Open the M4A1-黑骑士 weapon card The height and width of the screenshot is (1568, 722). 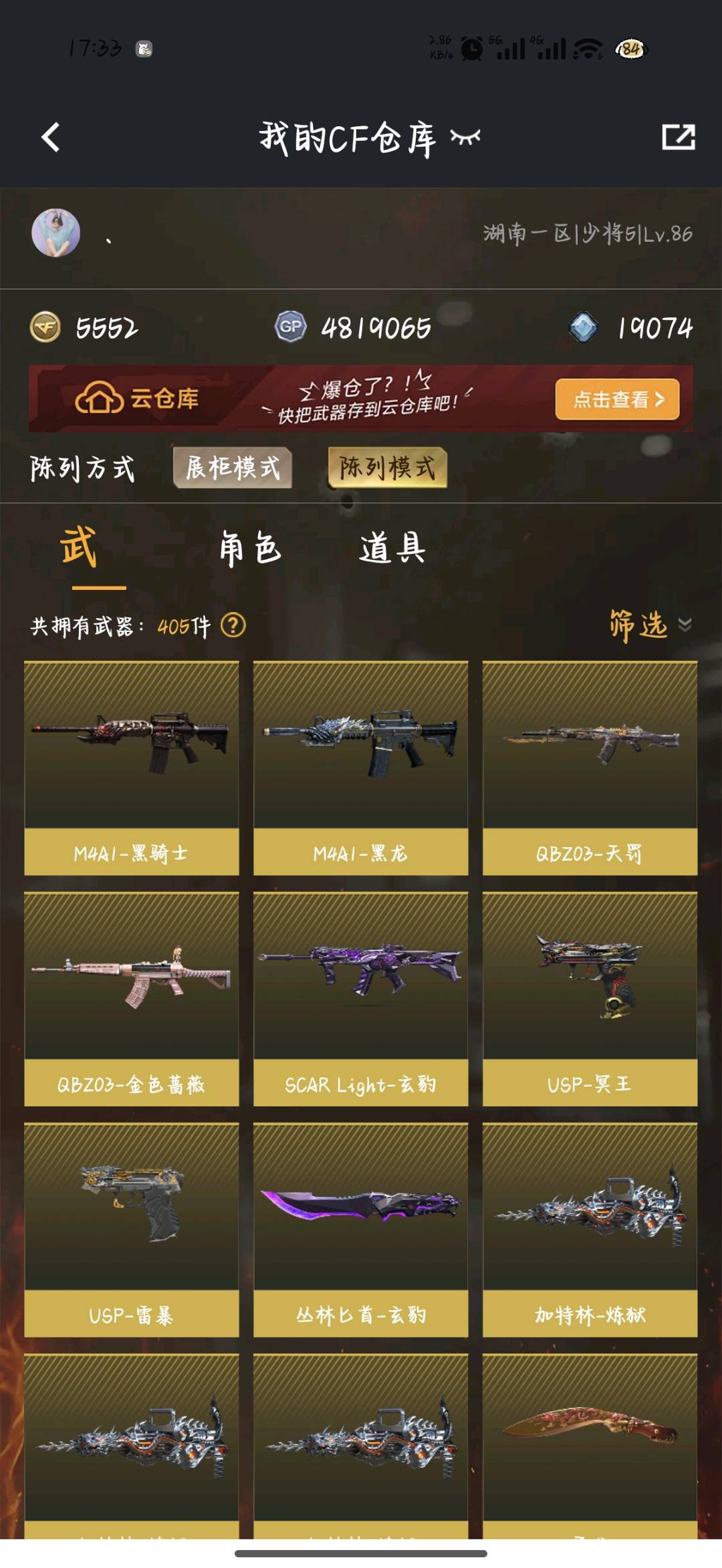tap(132, 768)
